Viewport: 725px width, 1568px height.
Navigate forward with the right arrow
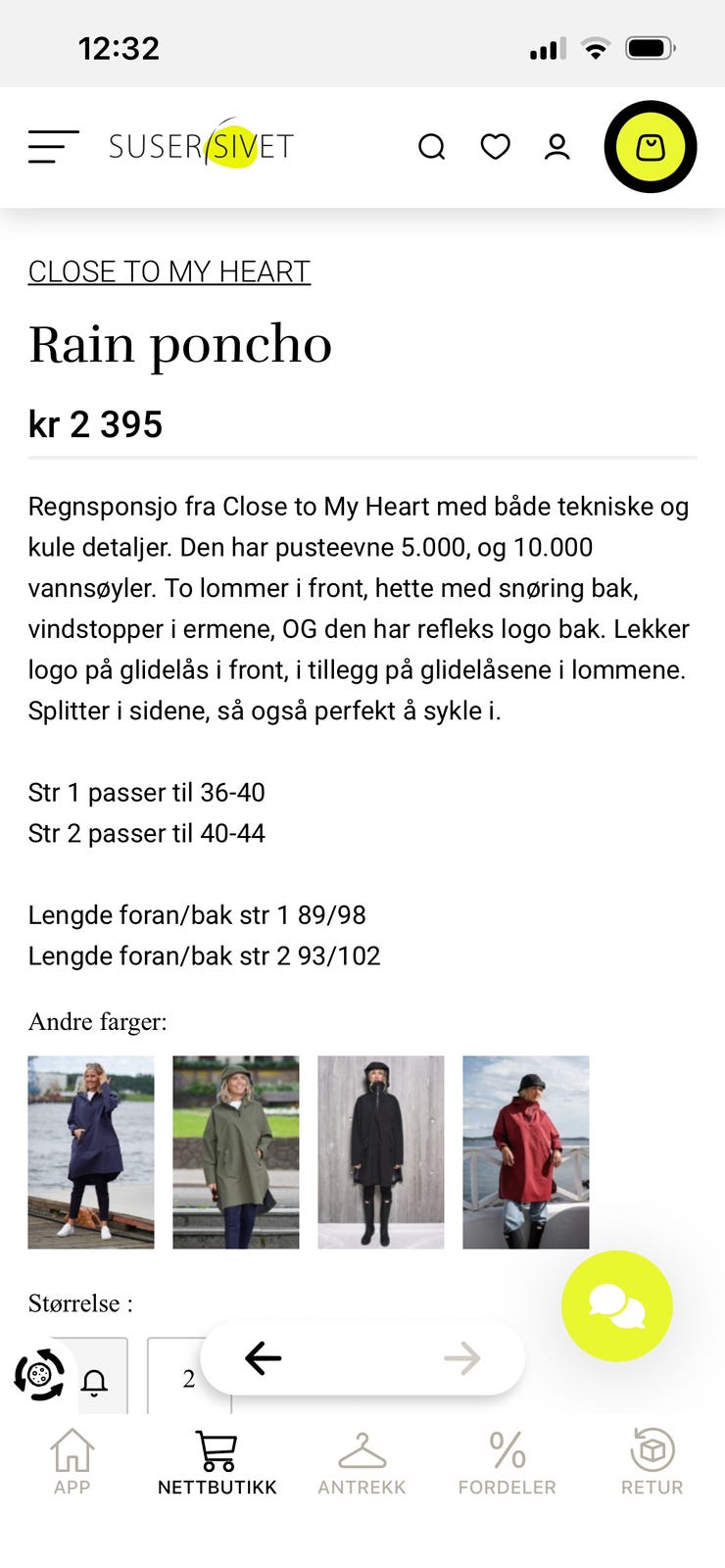click(462, 1358)
